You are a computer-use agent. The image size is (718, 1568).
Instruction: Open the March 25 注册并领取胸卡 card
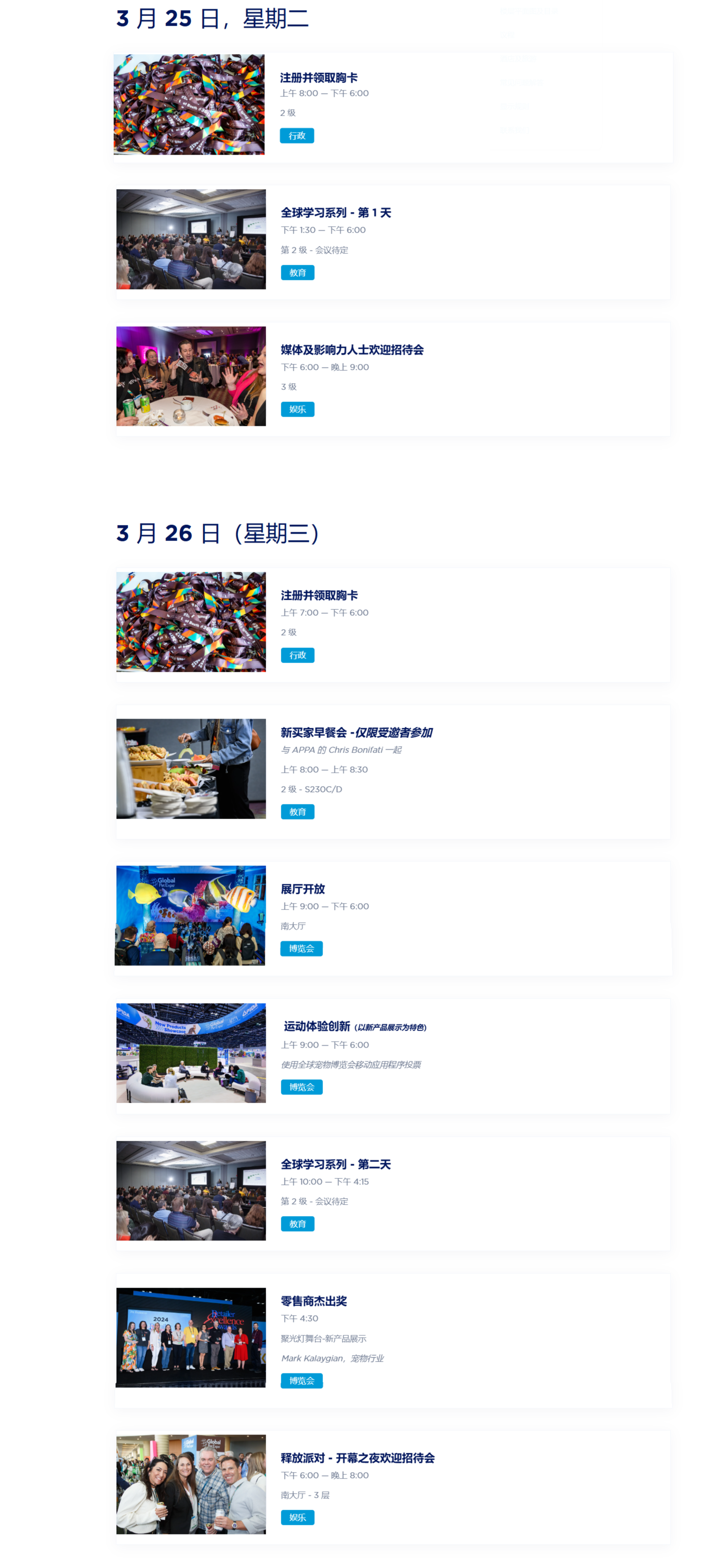pos(318,78)
